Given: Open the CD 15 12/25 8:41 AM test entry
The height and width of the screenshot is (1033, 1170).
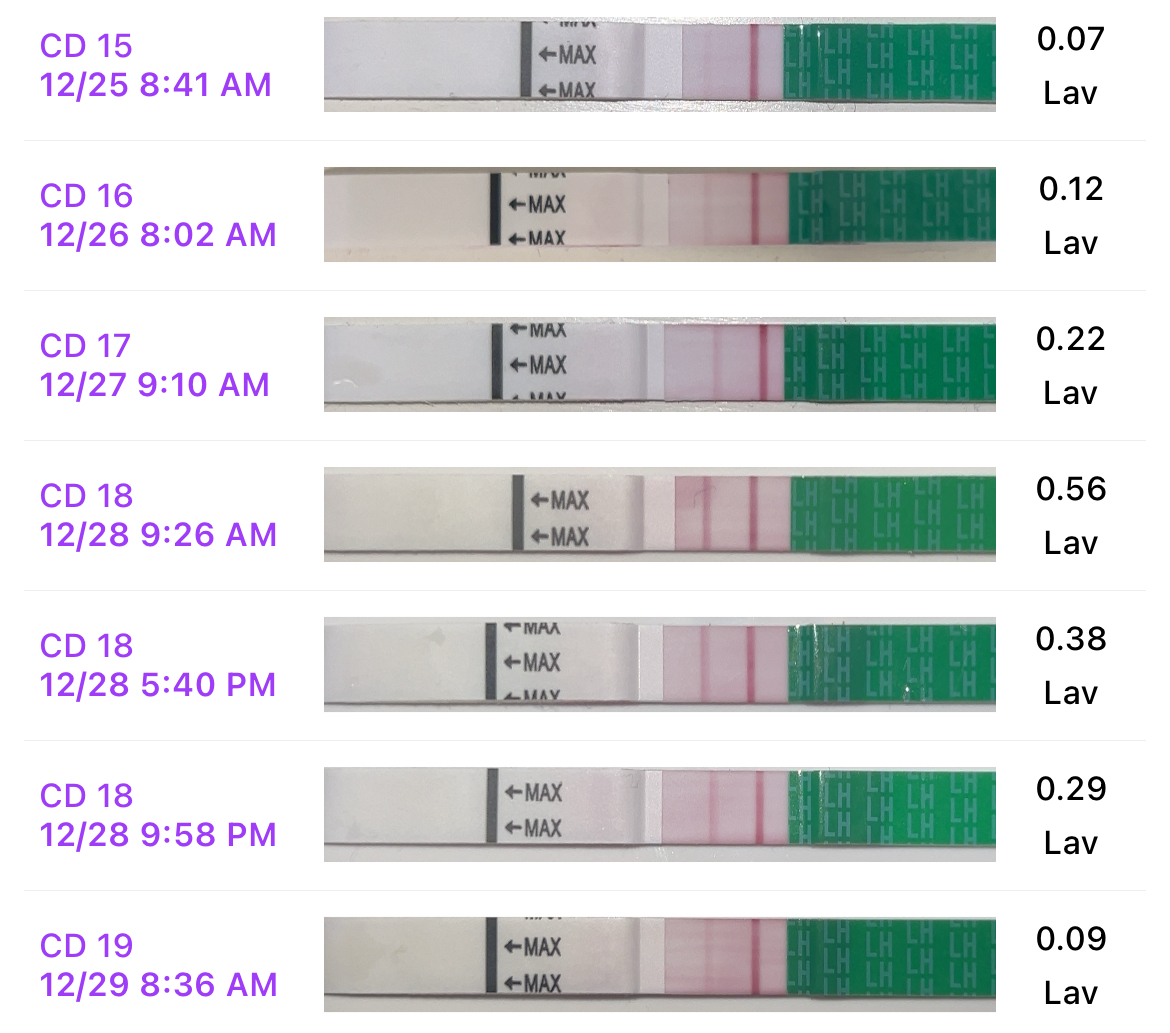Looking at the screenshot, I should tap(156, 66).
